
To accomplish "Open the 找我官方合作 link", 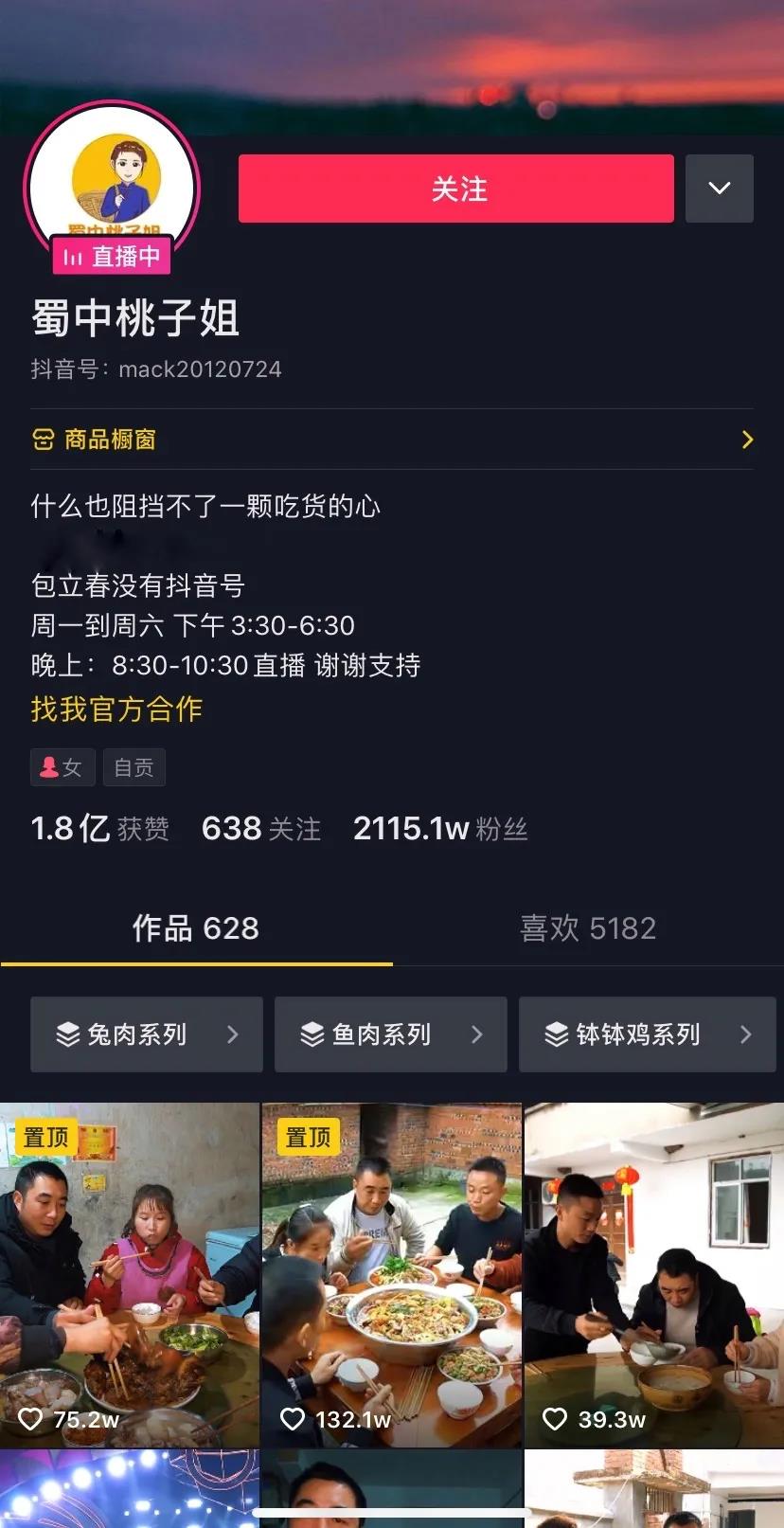I will [x=116, y=709].
